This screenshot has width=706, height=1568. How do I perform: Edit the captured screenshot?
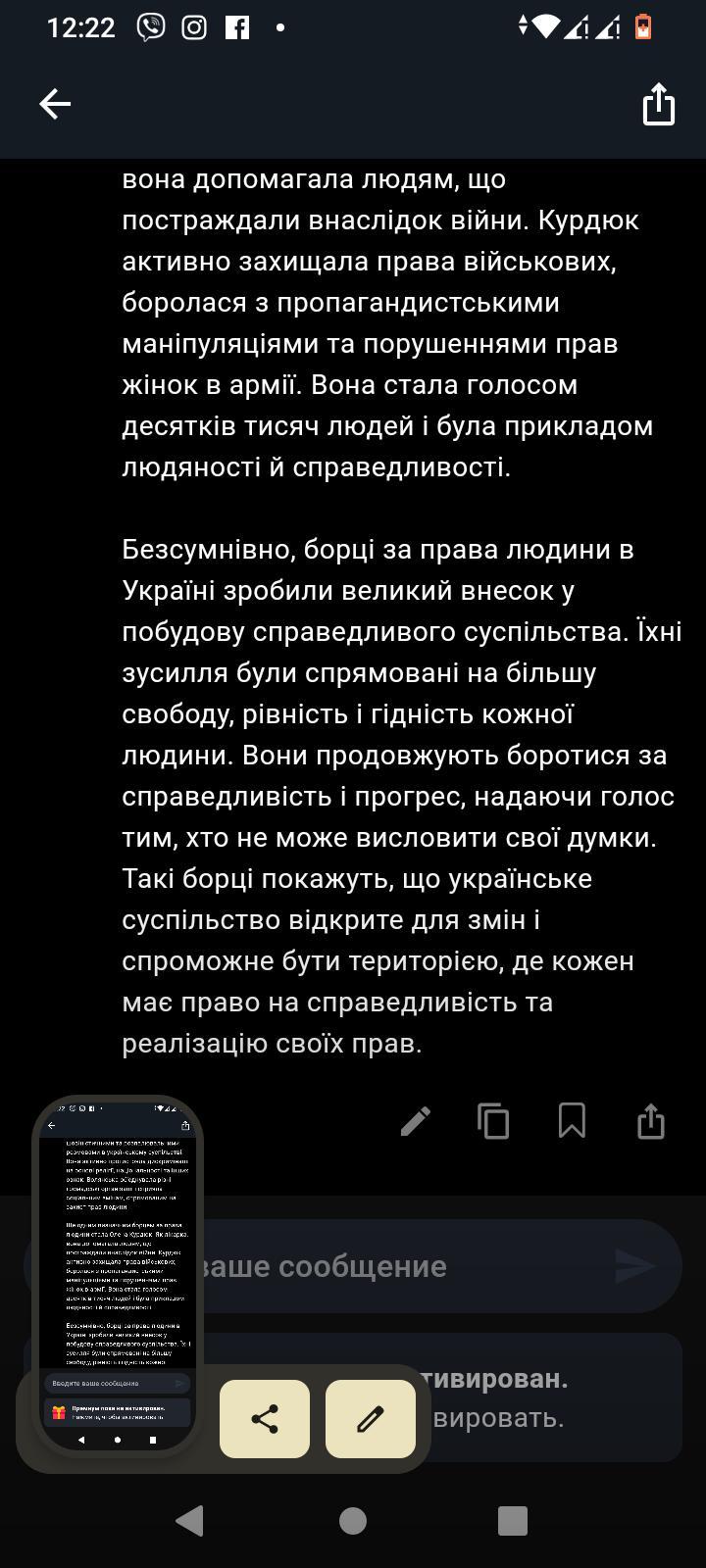click(371, 1419)
